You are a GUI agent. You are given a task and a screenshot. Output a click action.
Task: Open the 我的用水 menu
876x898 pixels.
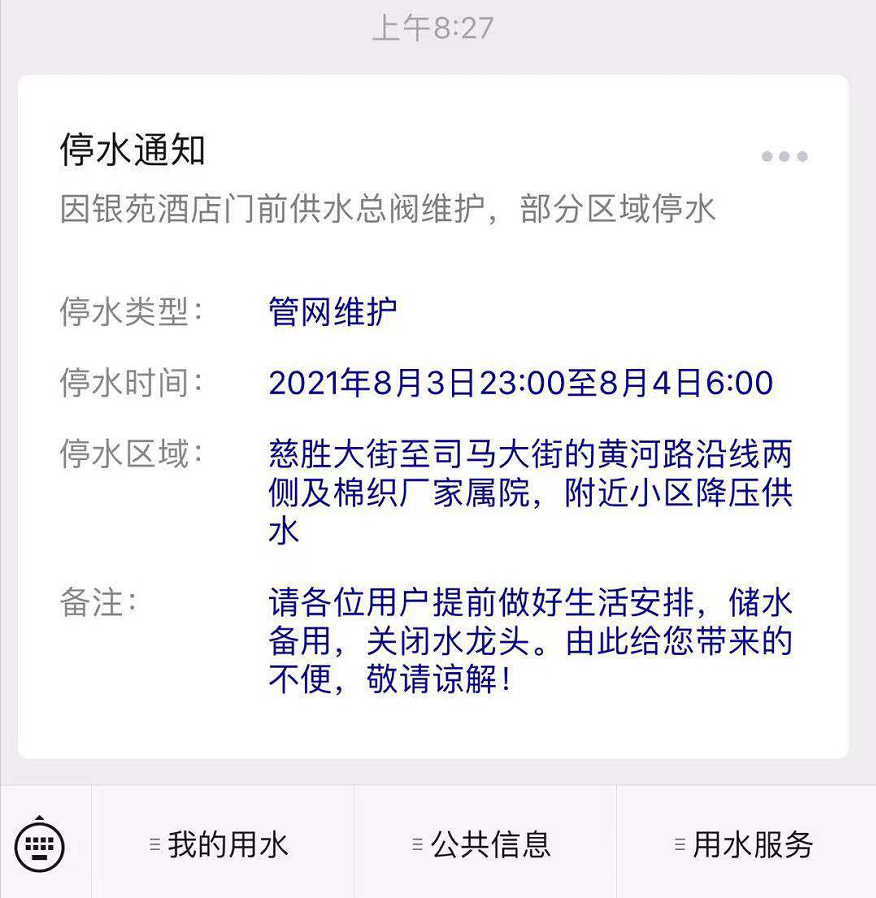click(222, 845)
